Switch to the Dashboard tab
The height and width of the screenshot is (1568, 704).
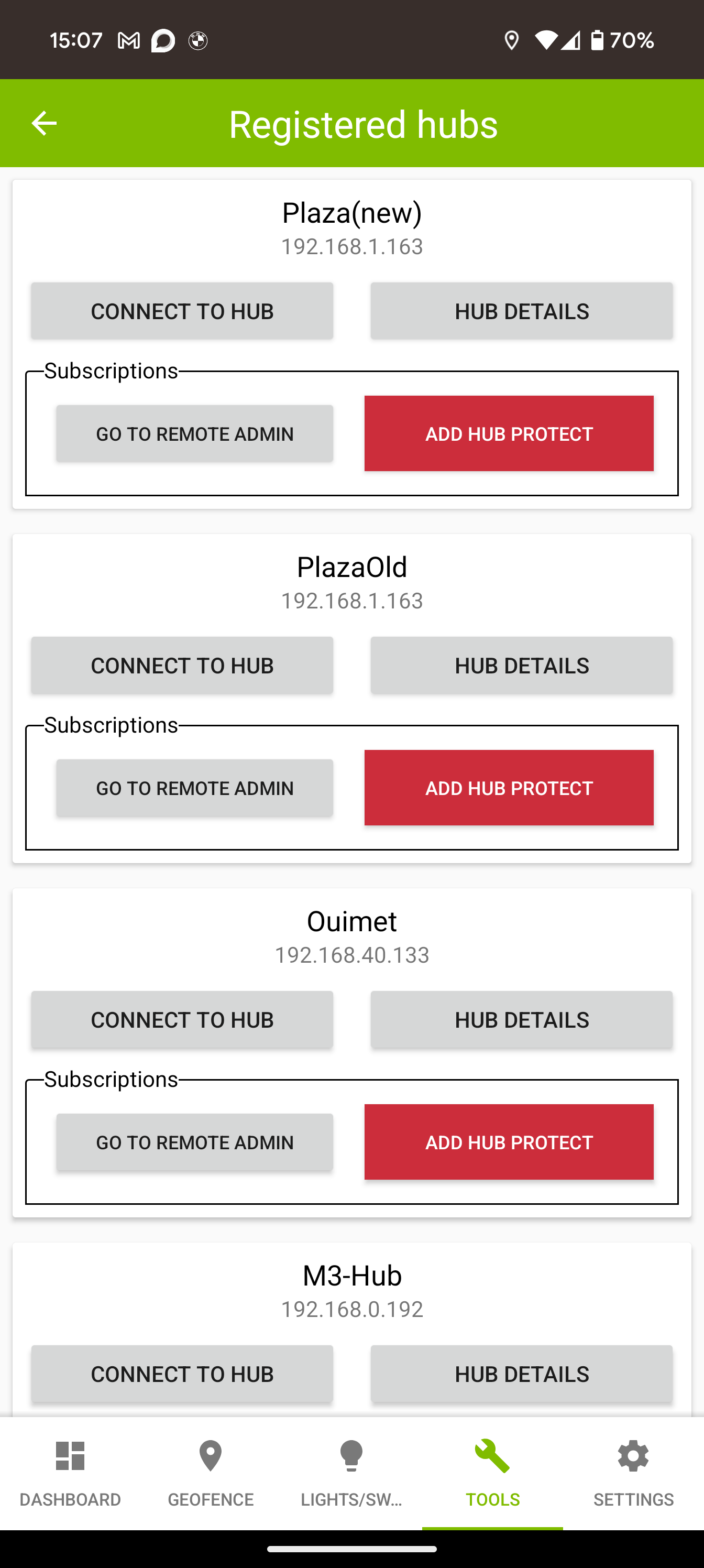coord(70,1473)
